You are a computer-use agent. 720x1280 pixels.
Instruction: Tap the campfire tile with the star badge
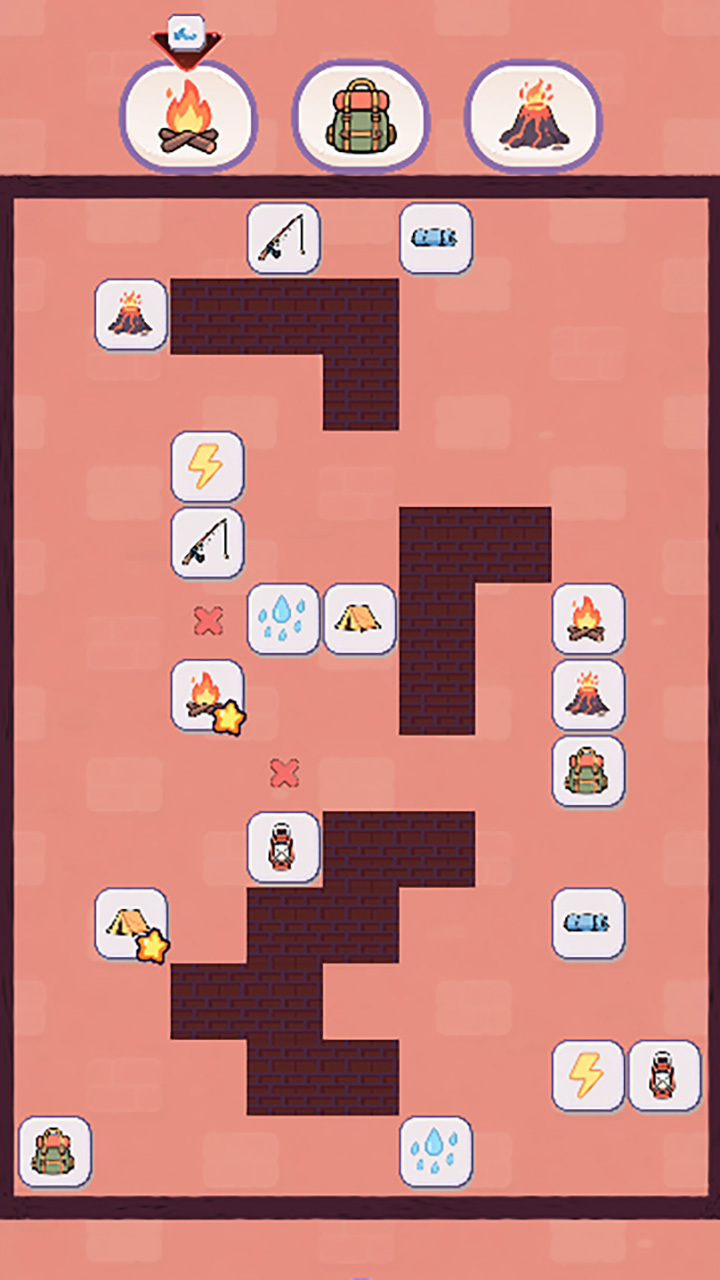207,696
